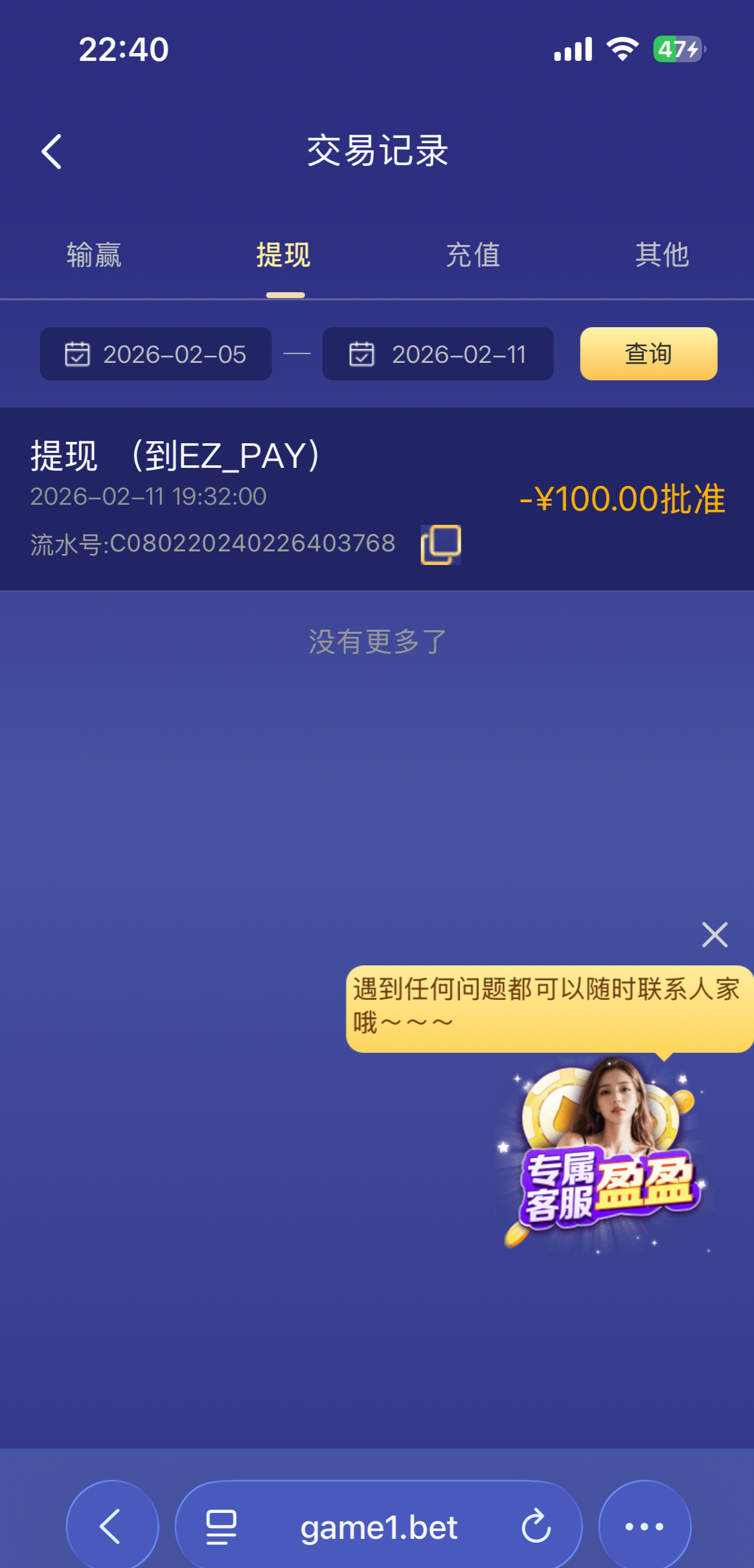Switch to the 输赢 tab
Screen dimensions: 754x1568
click(94, 255)
